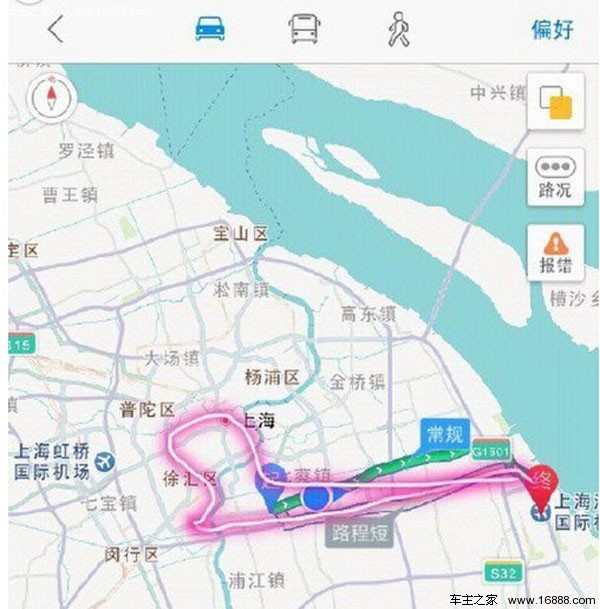600x609 pixels.
Task: Open the map layers button
Action: [555, 101]
